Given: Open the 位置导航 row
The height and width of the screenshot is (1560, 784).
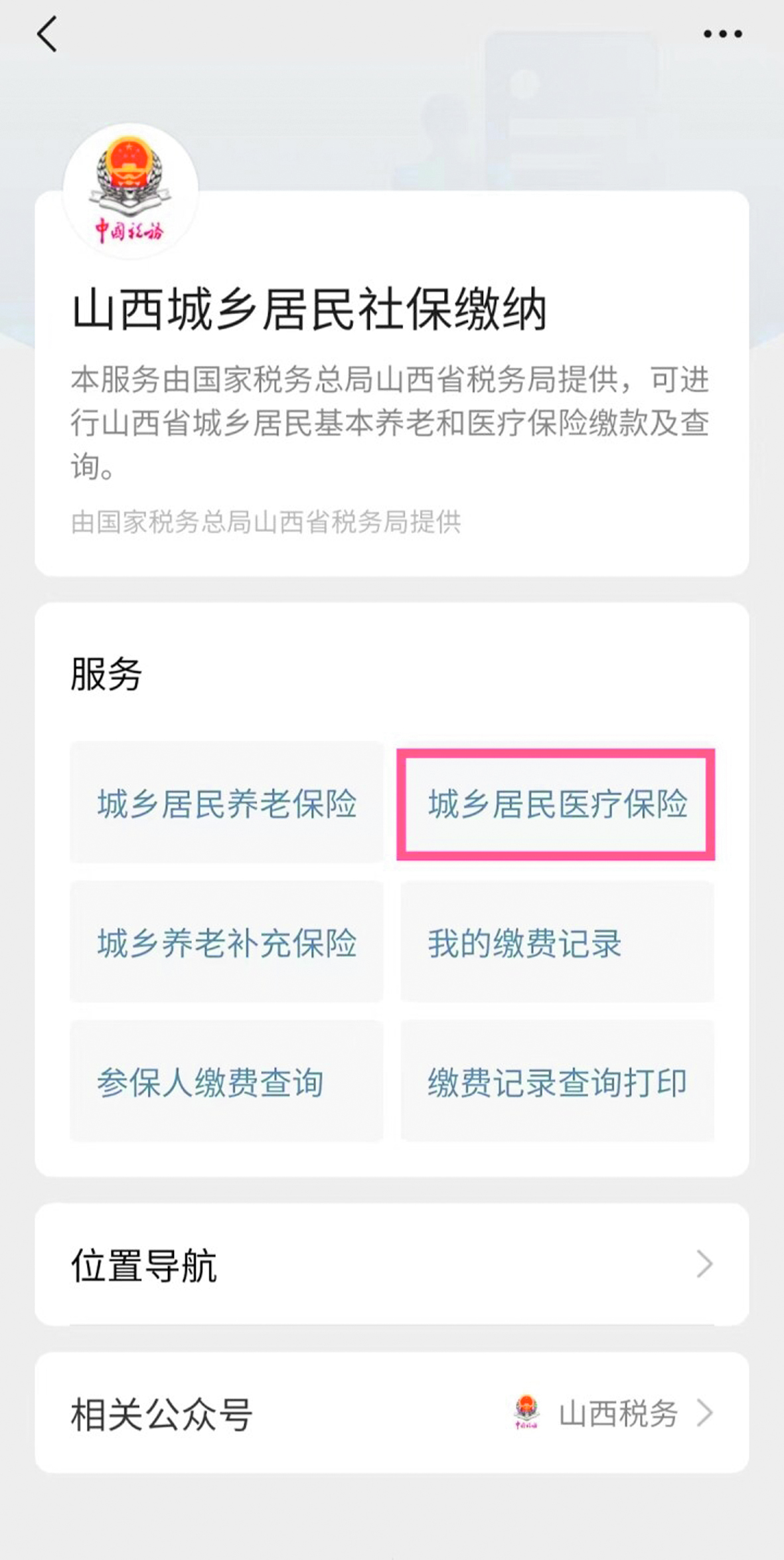Looking at the screenshot, I should [392, 1264].
